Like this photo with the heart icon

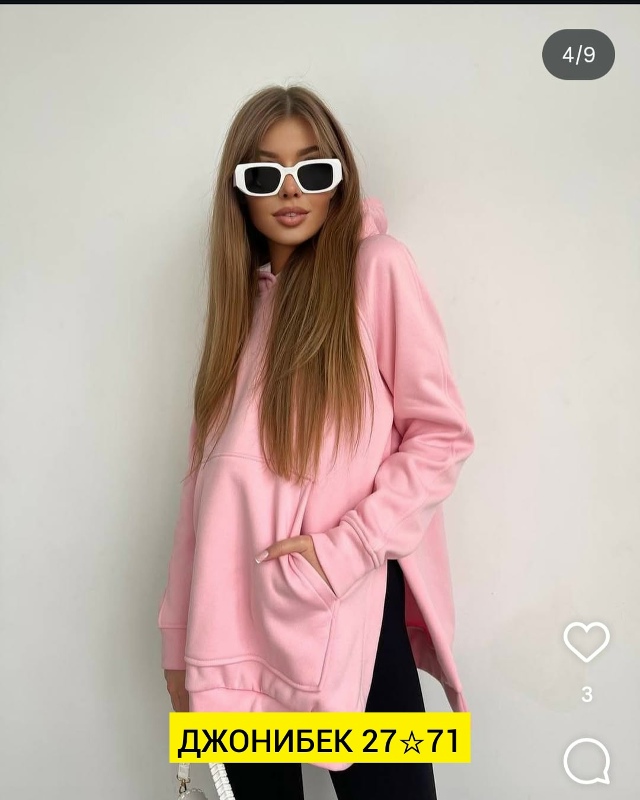tap(586, 642)
